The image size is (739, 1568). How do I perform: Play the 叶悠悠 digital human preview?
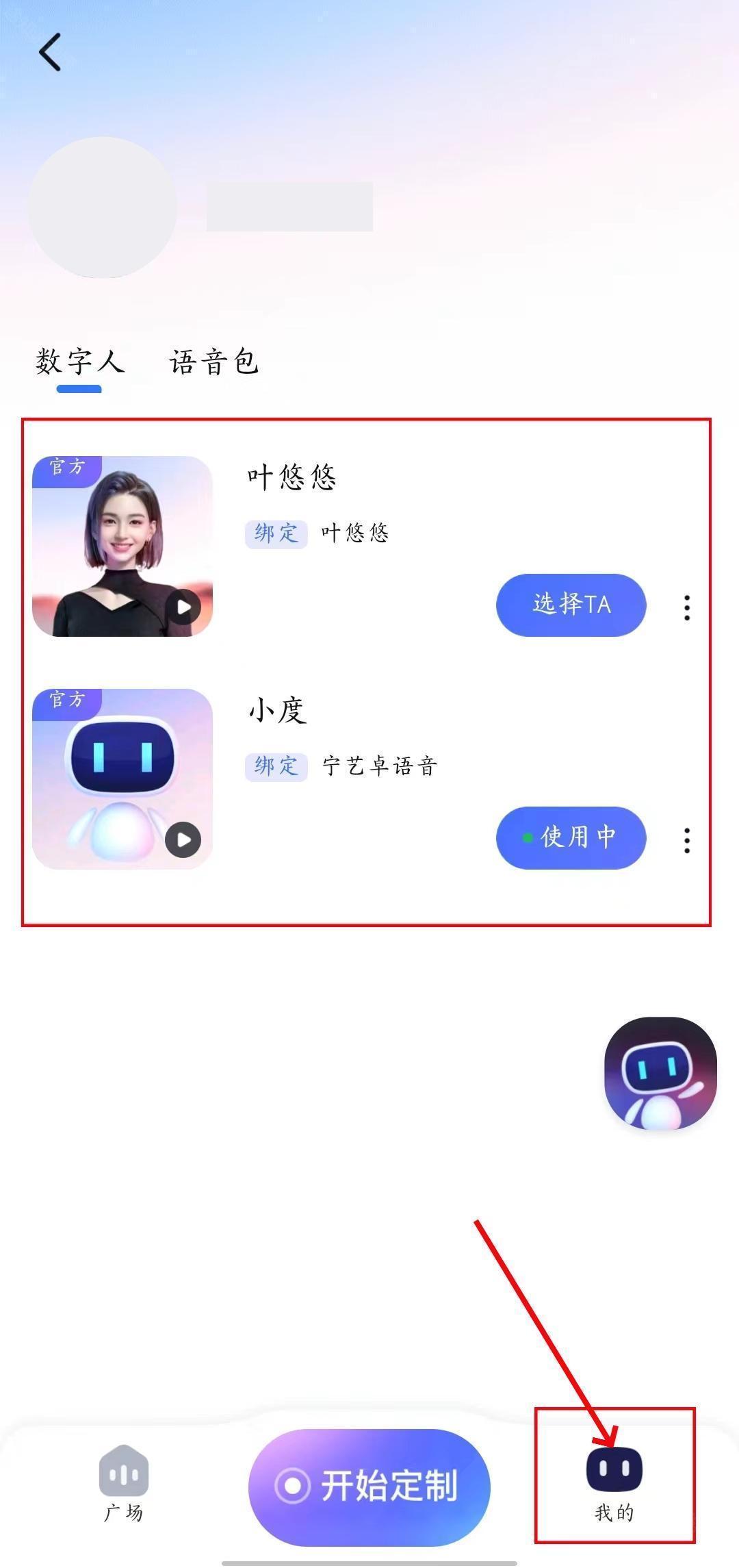pos(183,607)
